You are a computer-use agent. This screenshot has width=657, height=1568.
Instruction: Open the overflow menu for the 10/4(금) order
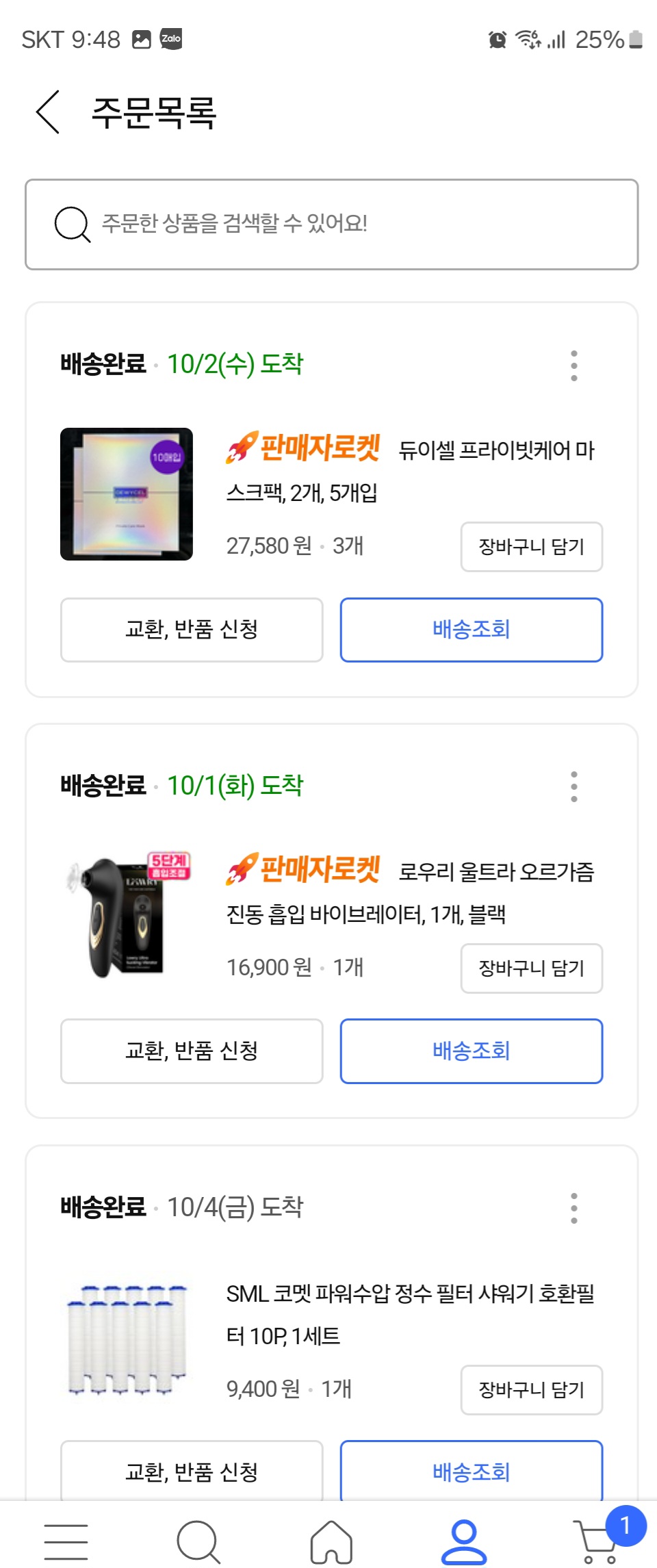point(574,1208)
